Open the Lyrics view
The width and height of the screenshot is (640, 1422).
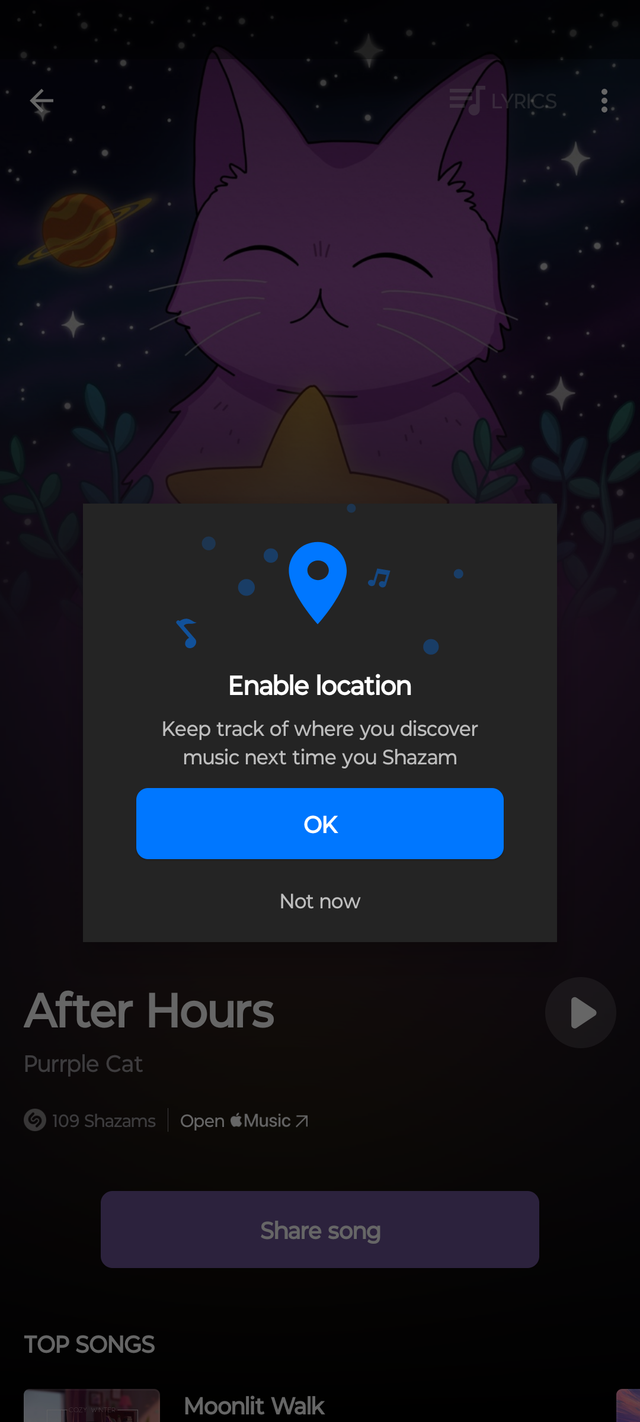[503, 101]
